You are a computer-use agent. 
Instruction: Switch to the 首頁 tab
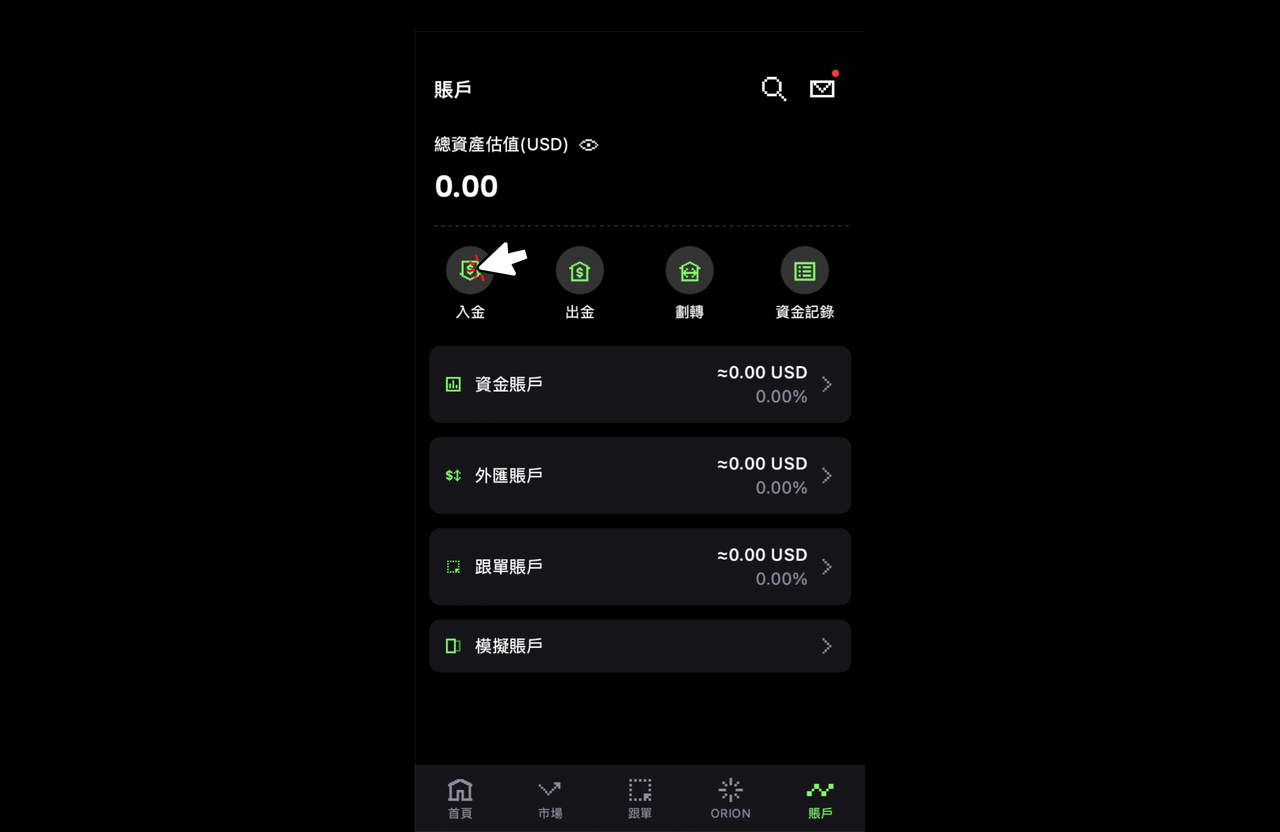(x=460, y=798)
